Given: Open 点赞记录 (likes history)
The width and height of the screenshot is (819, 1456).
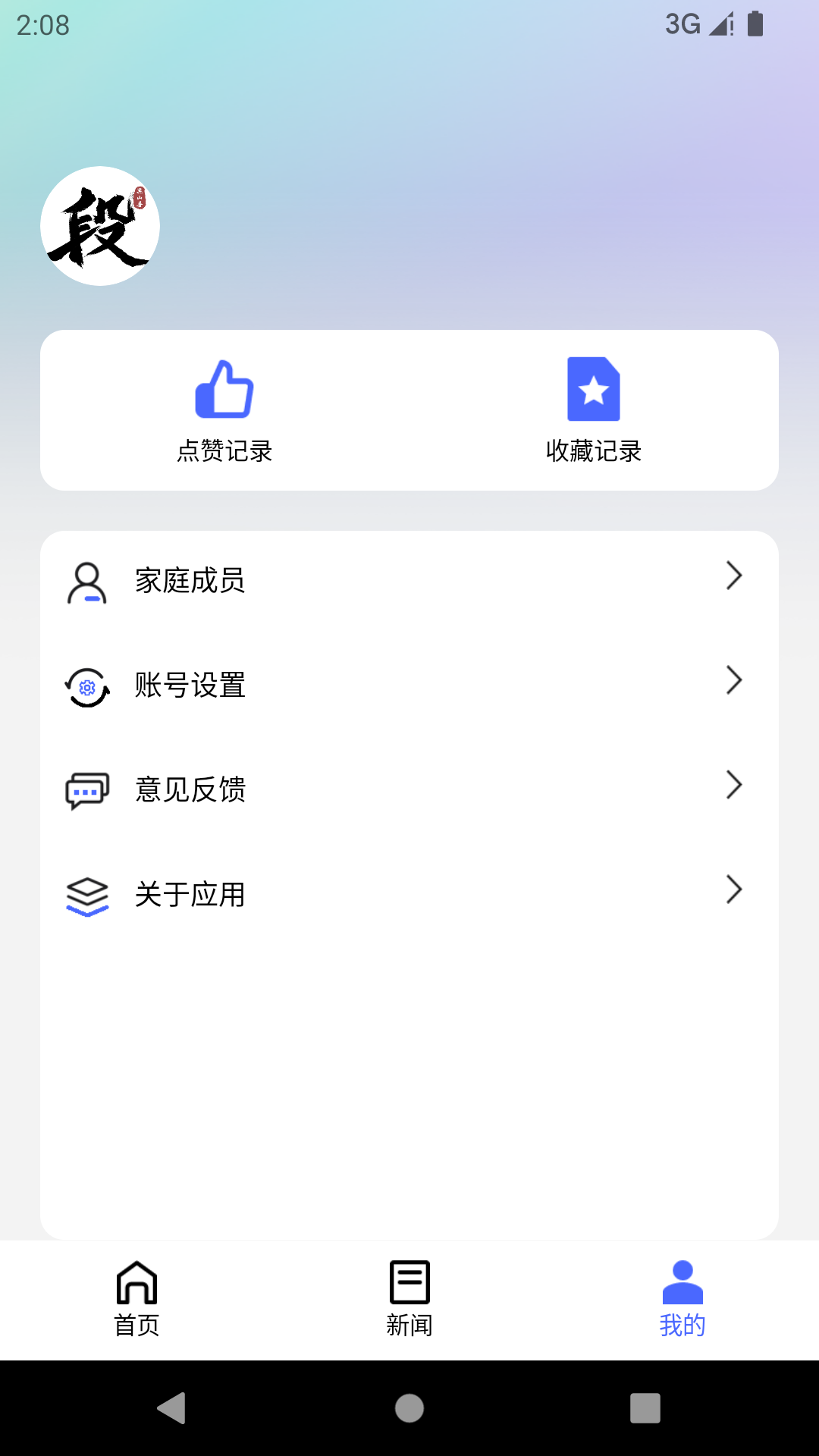Looking at the screenshot, I should 224,410.
